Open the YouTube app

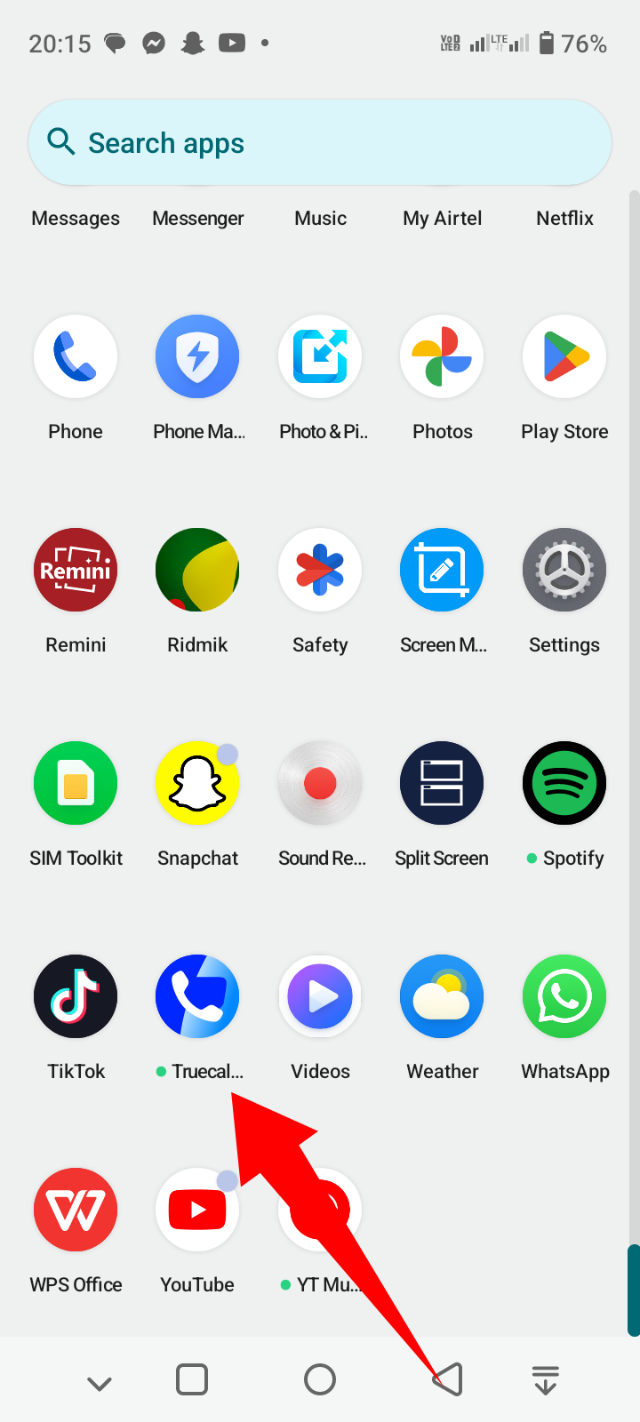[198, 1210]
